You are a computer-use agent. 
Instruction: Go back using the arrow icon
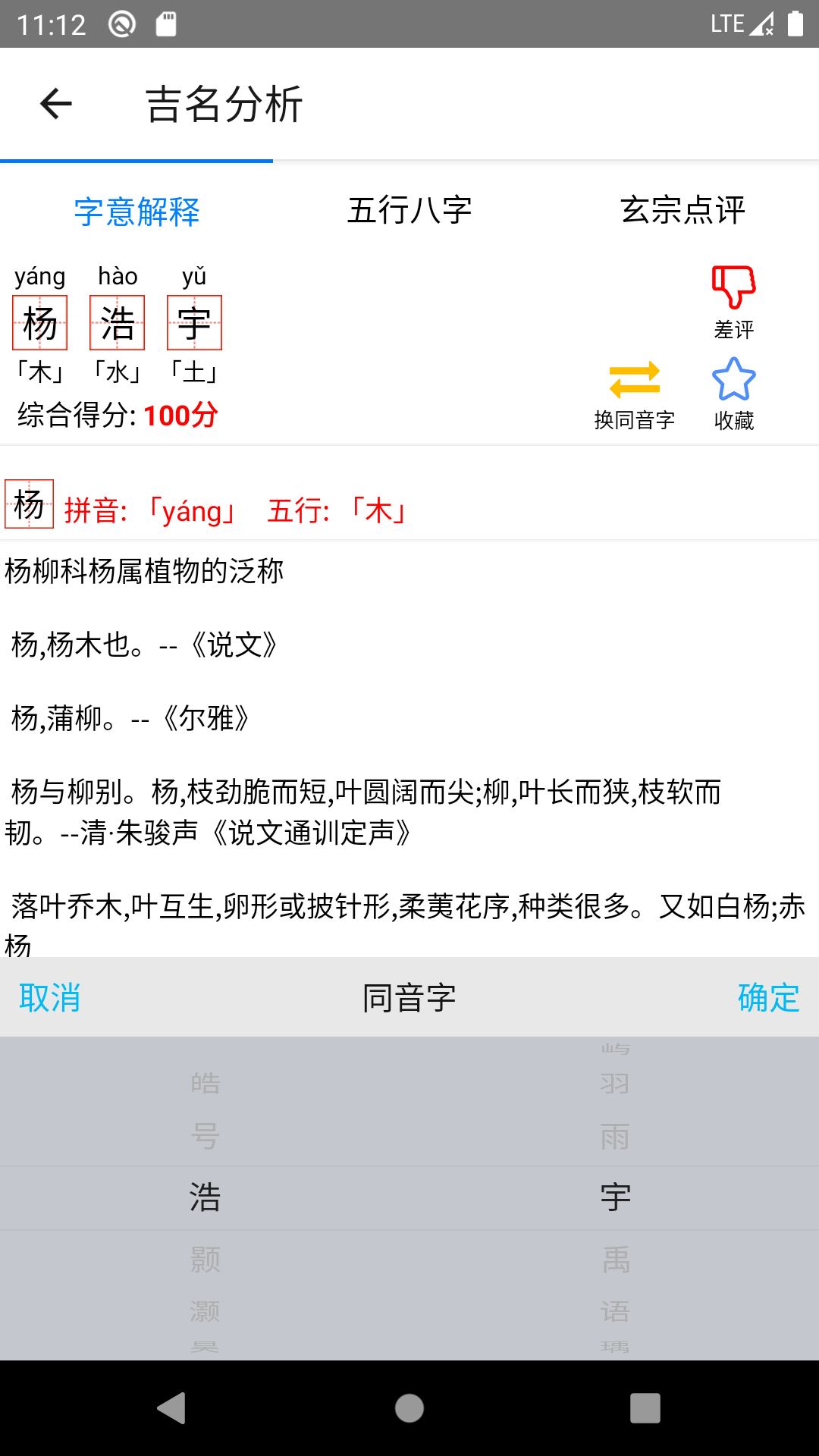(55, 104)
